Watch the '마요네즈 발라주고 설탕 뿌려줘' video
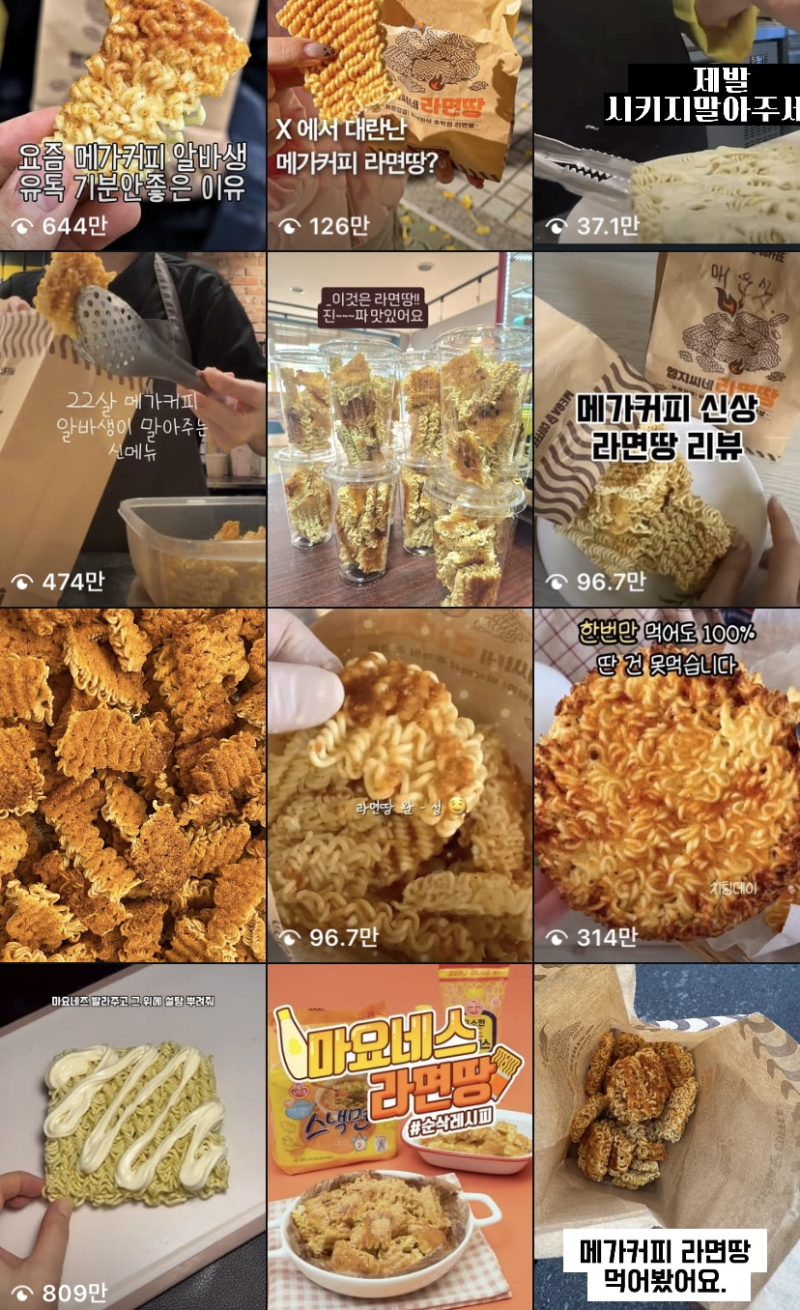The width and height of the screenshot is (800, 1310). tap(132, 1137)
